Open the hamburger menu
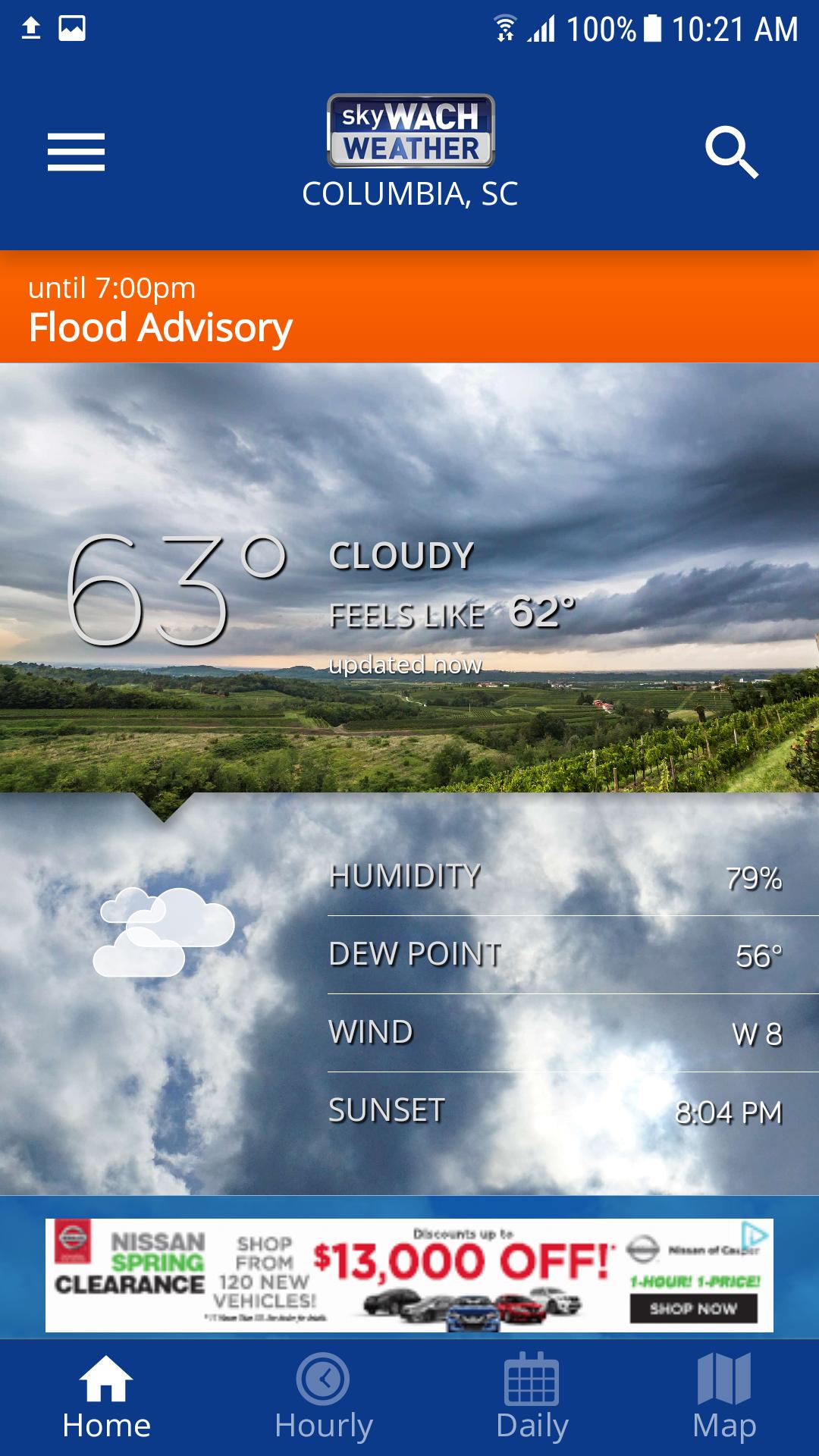This screenshot has height=1456, width=819. [76, 152]
